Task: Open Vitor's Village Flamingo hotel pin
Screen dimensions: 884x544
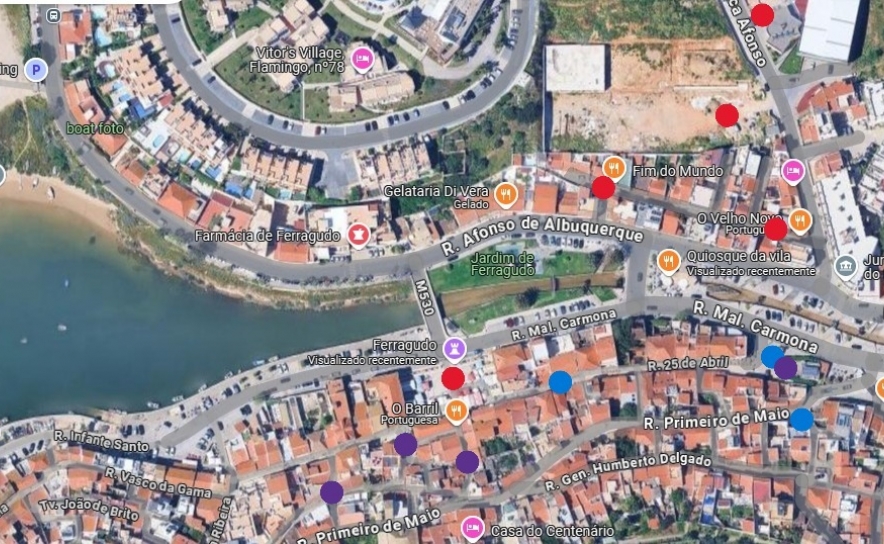Action: point(362,59)
